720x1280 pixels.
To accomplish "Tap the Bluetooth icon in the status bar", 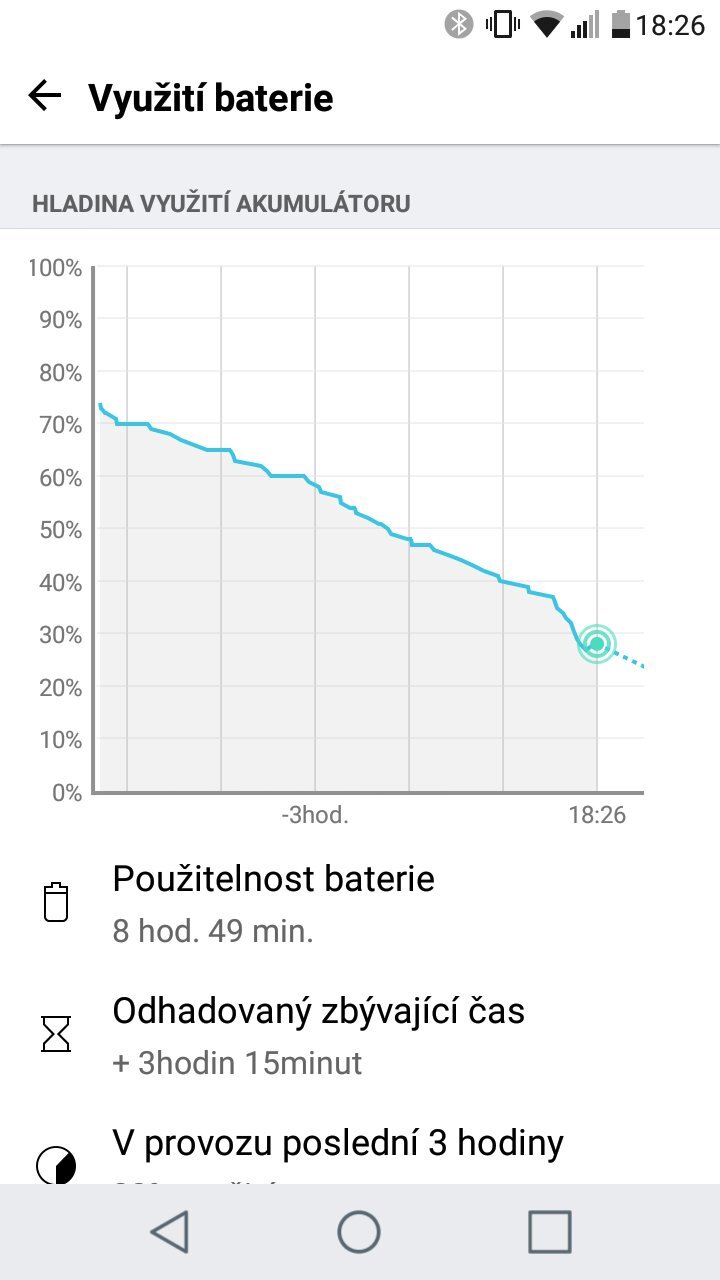I will pos(459,25).
